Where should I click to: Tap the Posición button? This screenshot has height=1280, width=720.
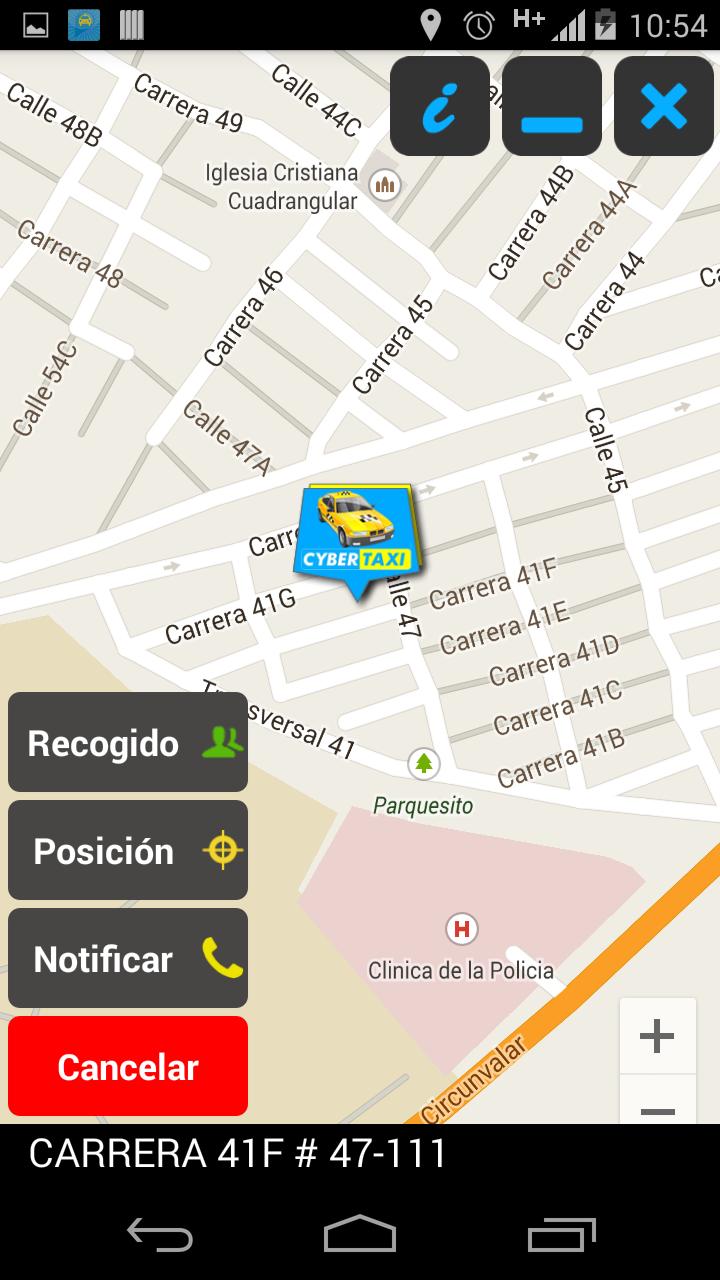point(128,850)
